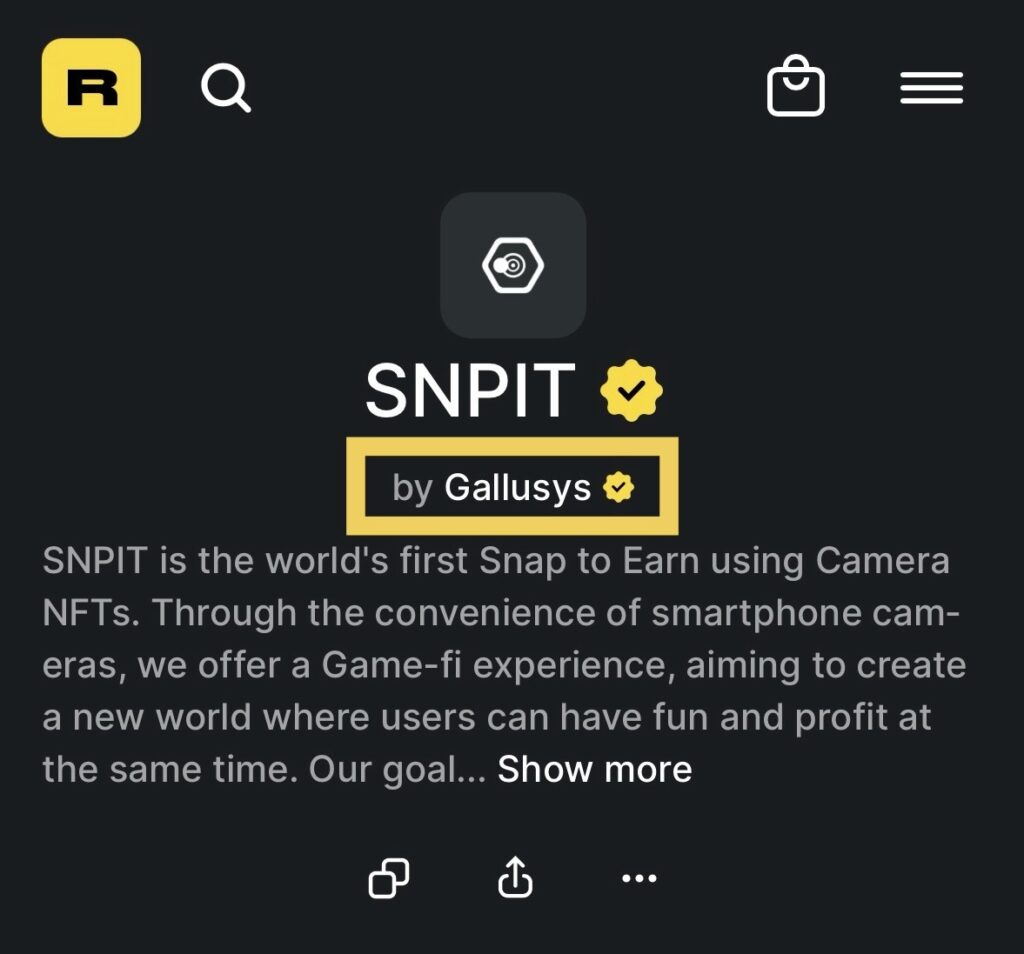Open the hamburger menu
The image size is (1024, 954).
tap(931, 88)
